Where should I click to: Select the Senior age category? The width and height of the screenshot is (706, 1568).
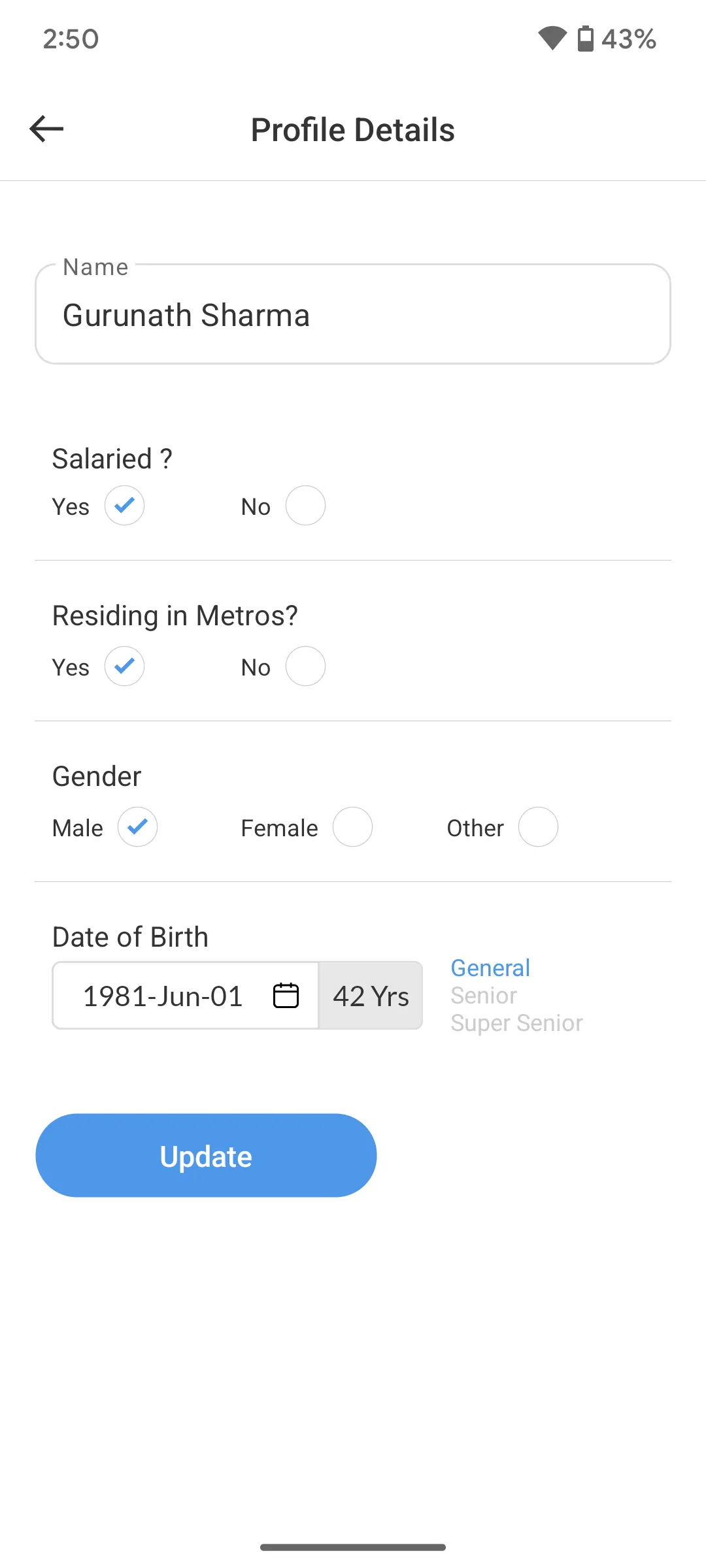click(483, 995)
